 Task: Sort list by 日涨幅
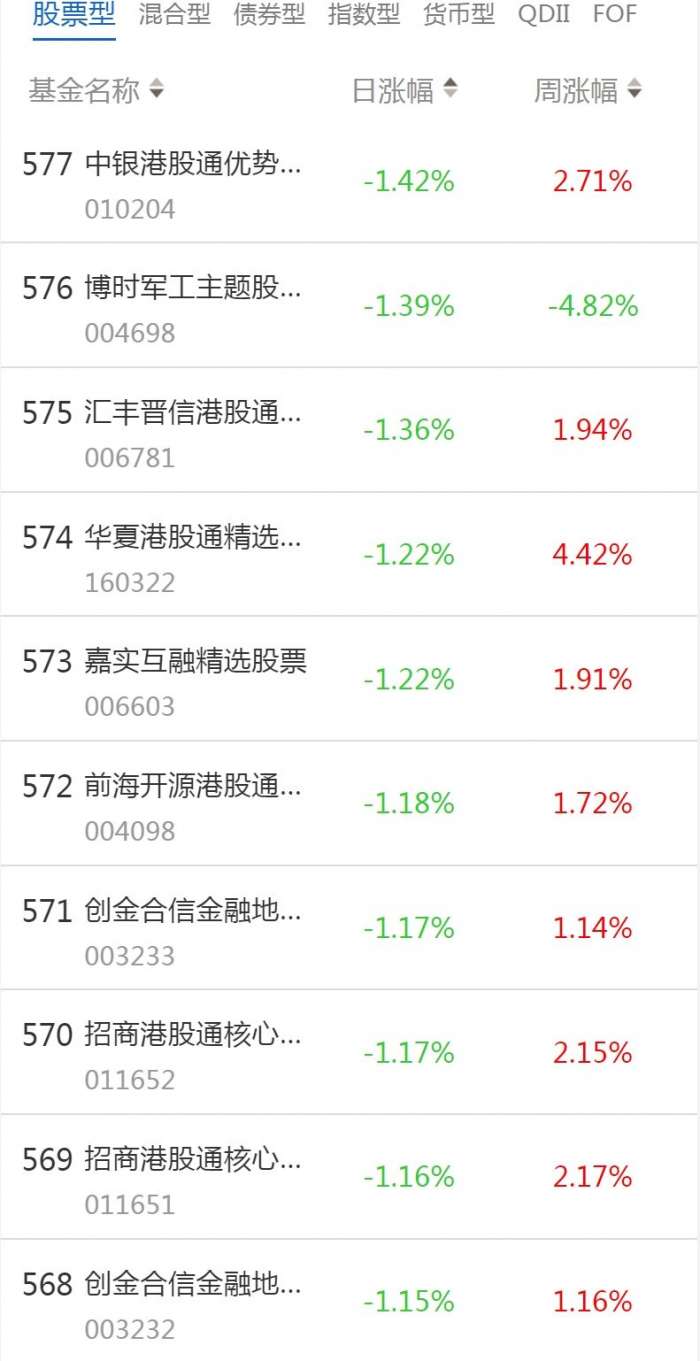pyautogui.click(x=404, y=91)
